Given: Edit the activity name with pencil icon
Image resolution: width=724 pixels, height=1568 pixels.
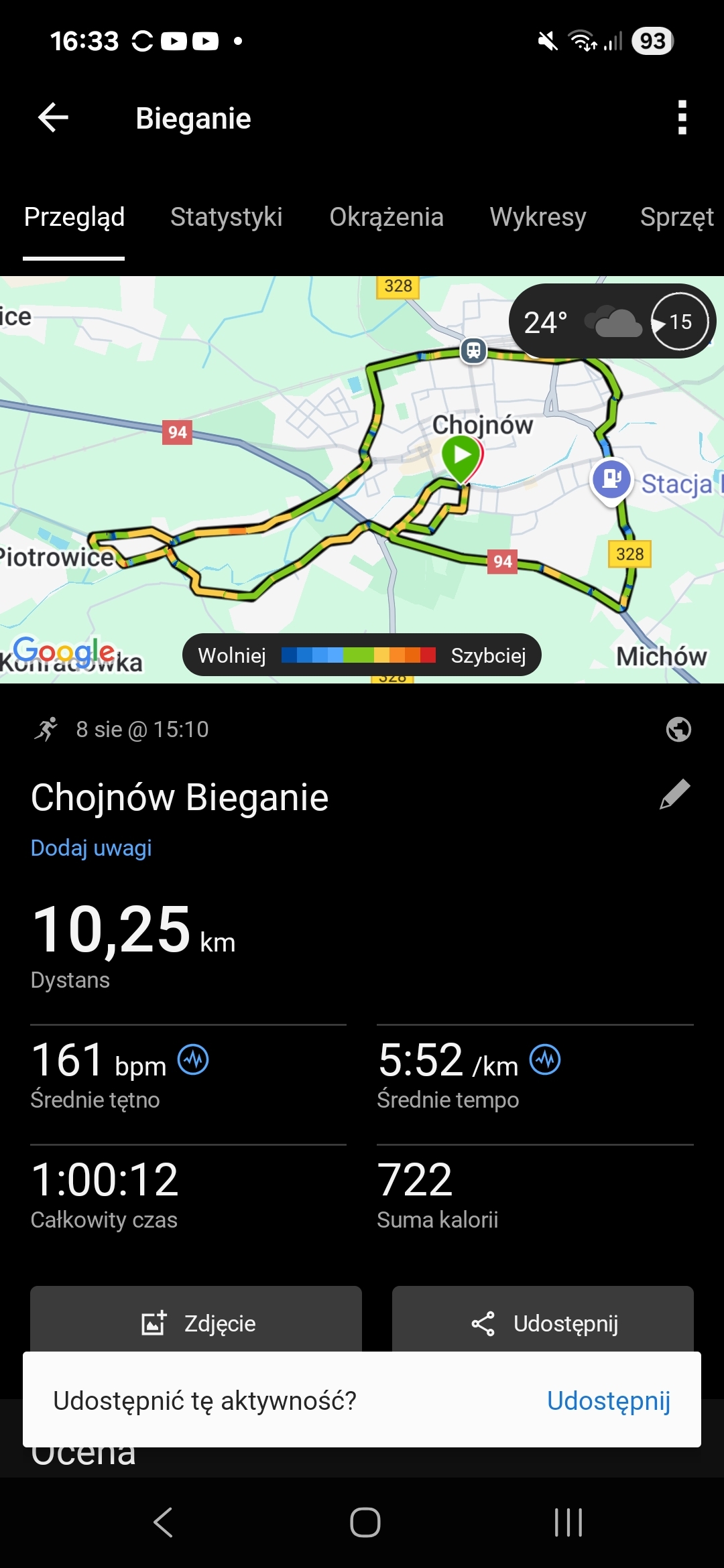Looking at the screenshot, I should 674,795.
